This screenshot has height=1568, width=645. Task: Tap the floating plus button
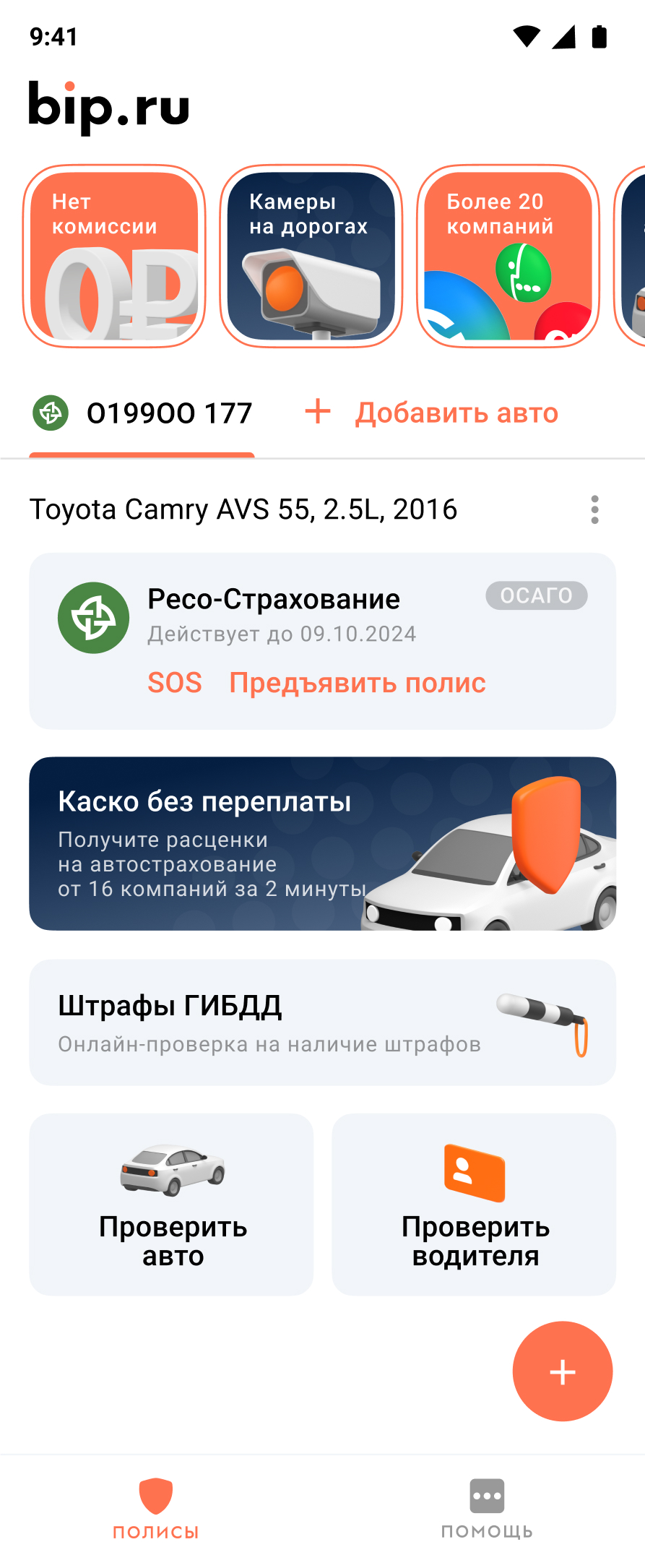click(562, 1371)
